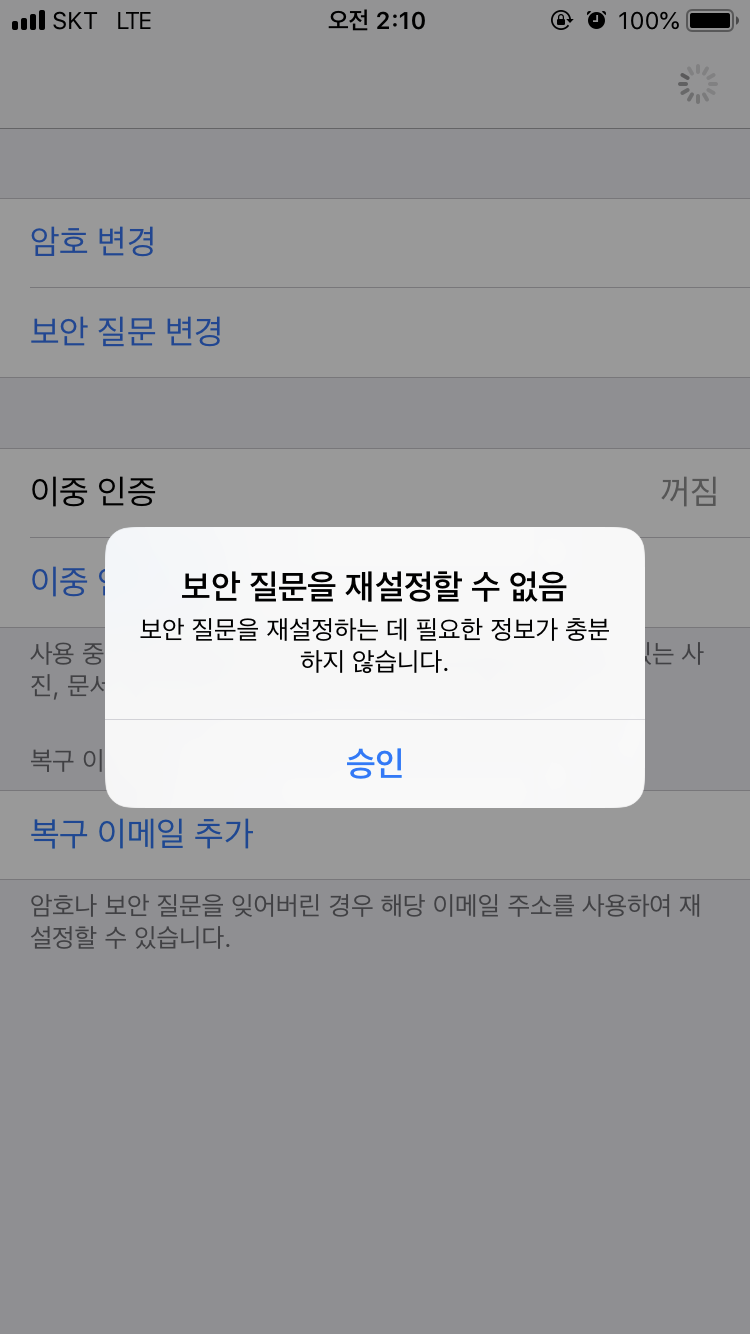Viewport: 750px width, 1334px height.
Task: Open 보안 질문 변경 row
Action: click(x=127, y=332)
